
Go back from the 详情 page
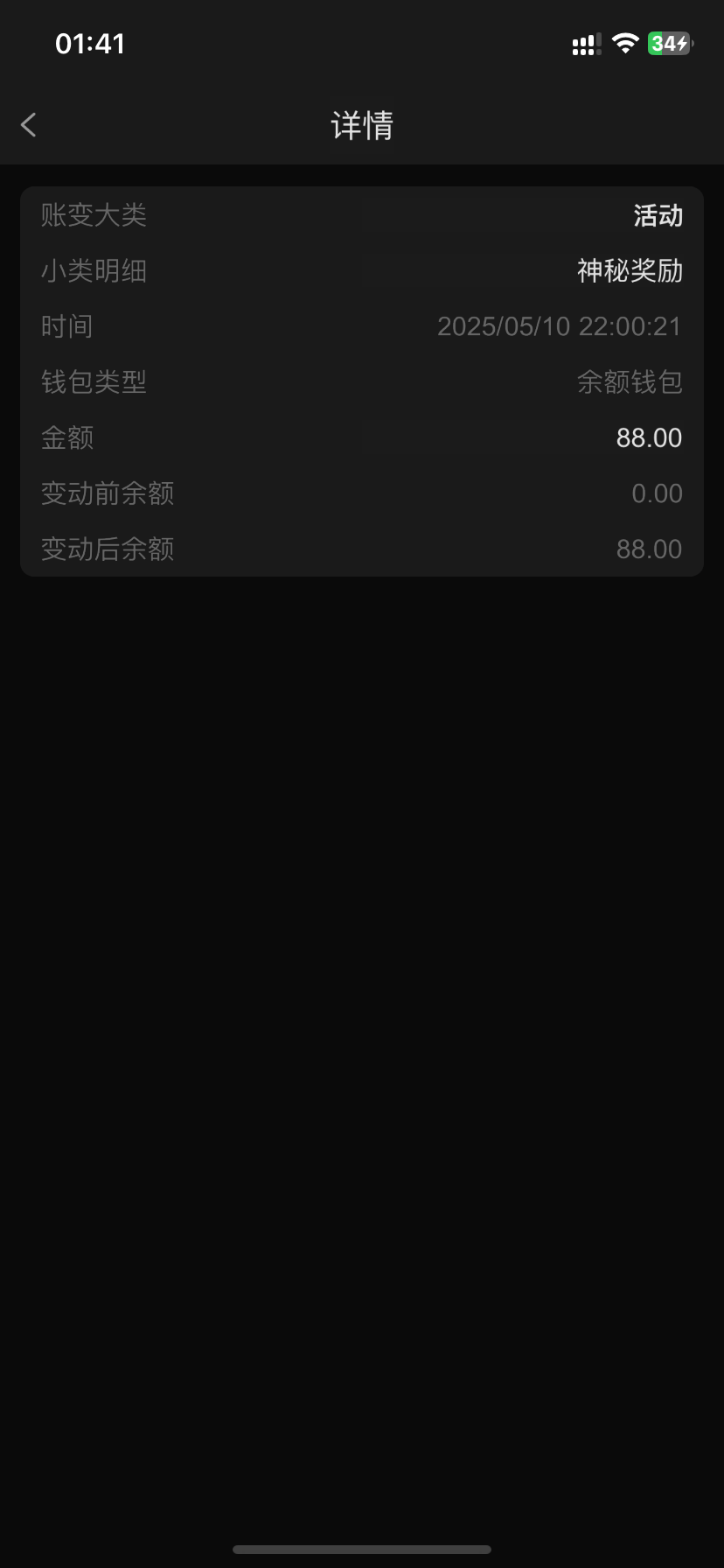coord(29,125)
